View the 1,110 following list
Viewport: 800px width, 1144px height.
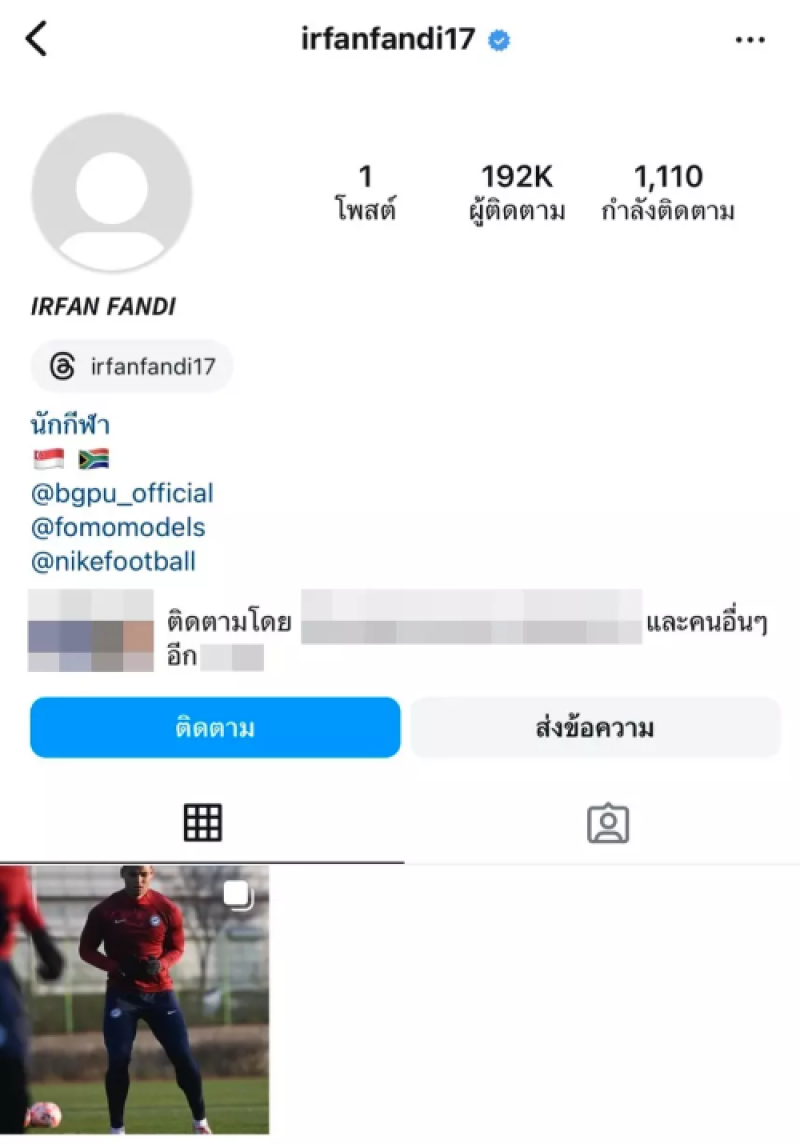pyautogui.click(x=668, y=192)
